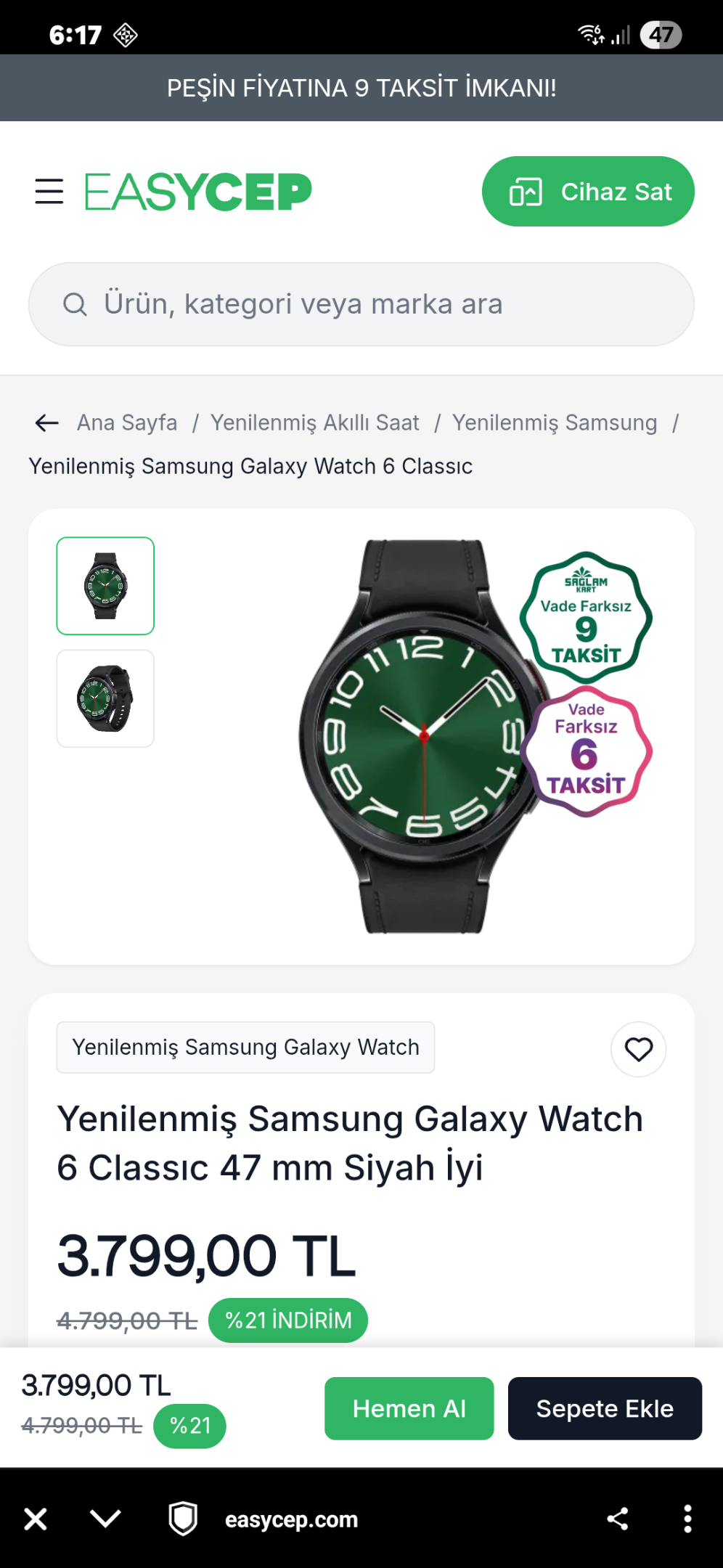Image resolution: width=723 pixels, height=1568 pixels.
Task: Open the Ana Sayfa breadcrumb link
Action: pyautogui.click(x=127, y=422)
